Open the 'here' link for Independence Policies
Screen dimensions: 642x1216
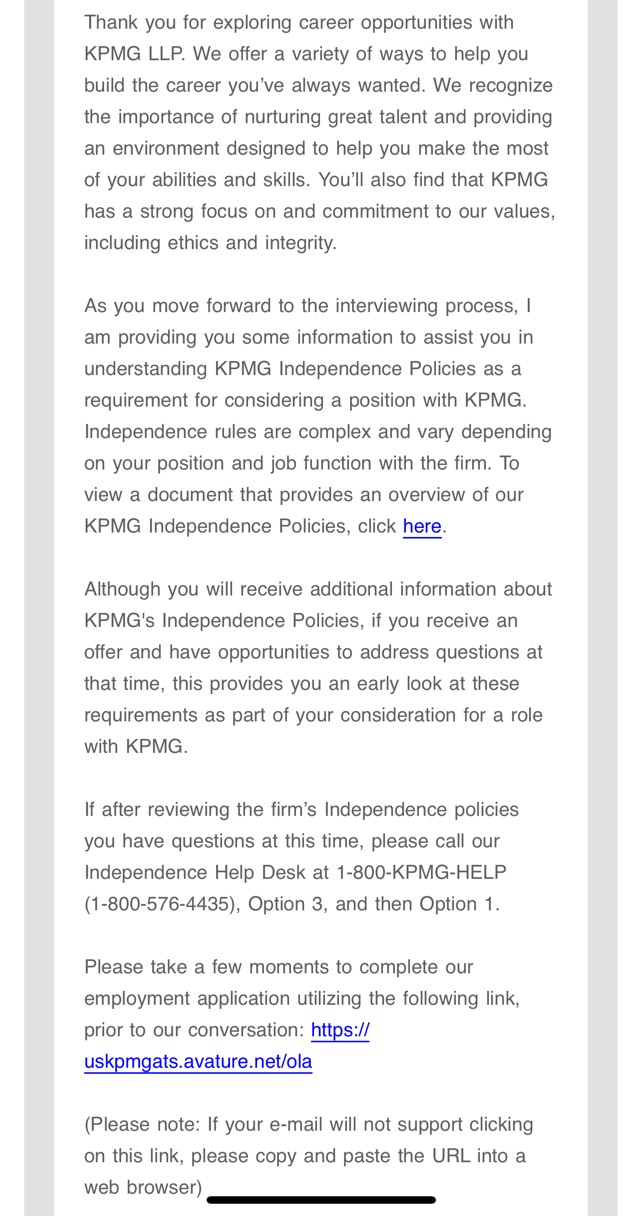(422, 526)
